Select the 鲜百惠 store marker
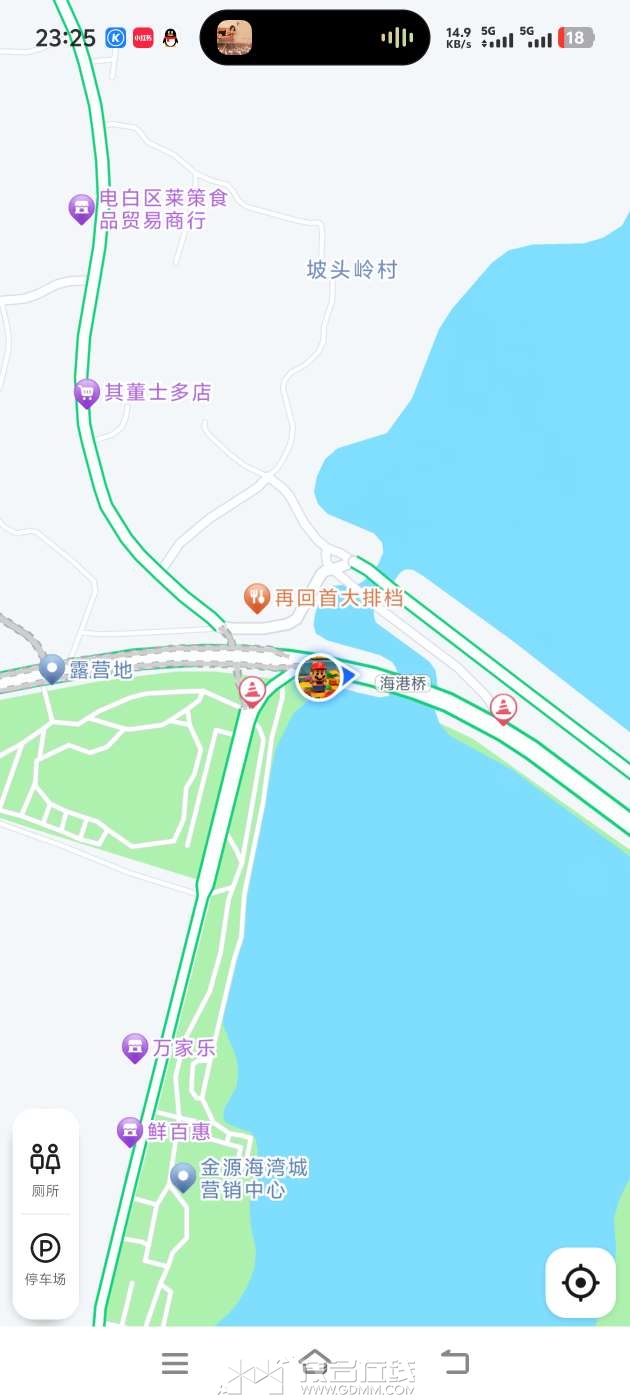The height and width of the screenshot is (1400, 630). click(130, 1131)
